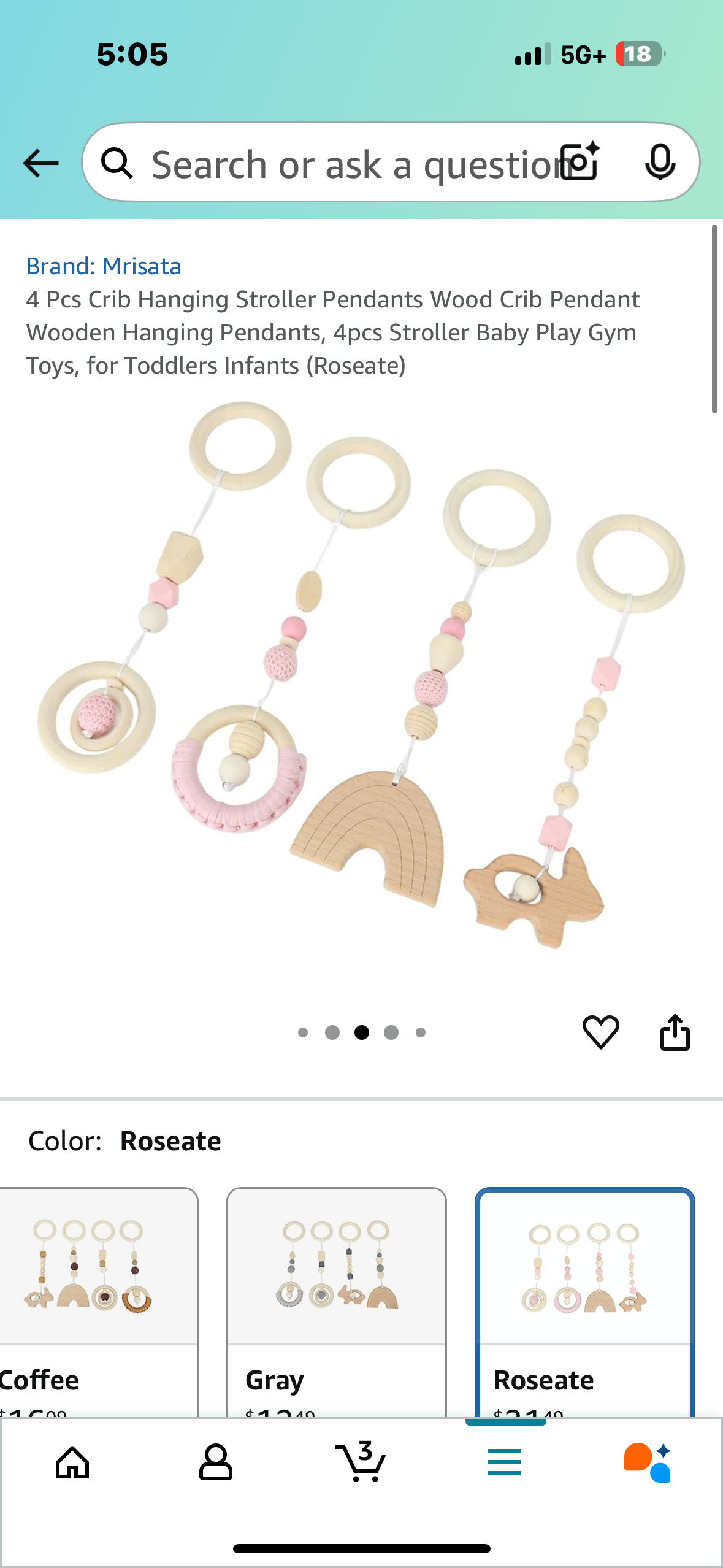The width and height of the screenshot is (723, 1568).
Task: Select the Gray color option
Action: pyautogui.click(x=336, y=1301)
